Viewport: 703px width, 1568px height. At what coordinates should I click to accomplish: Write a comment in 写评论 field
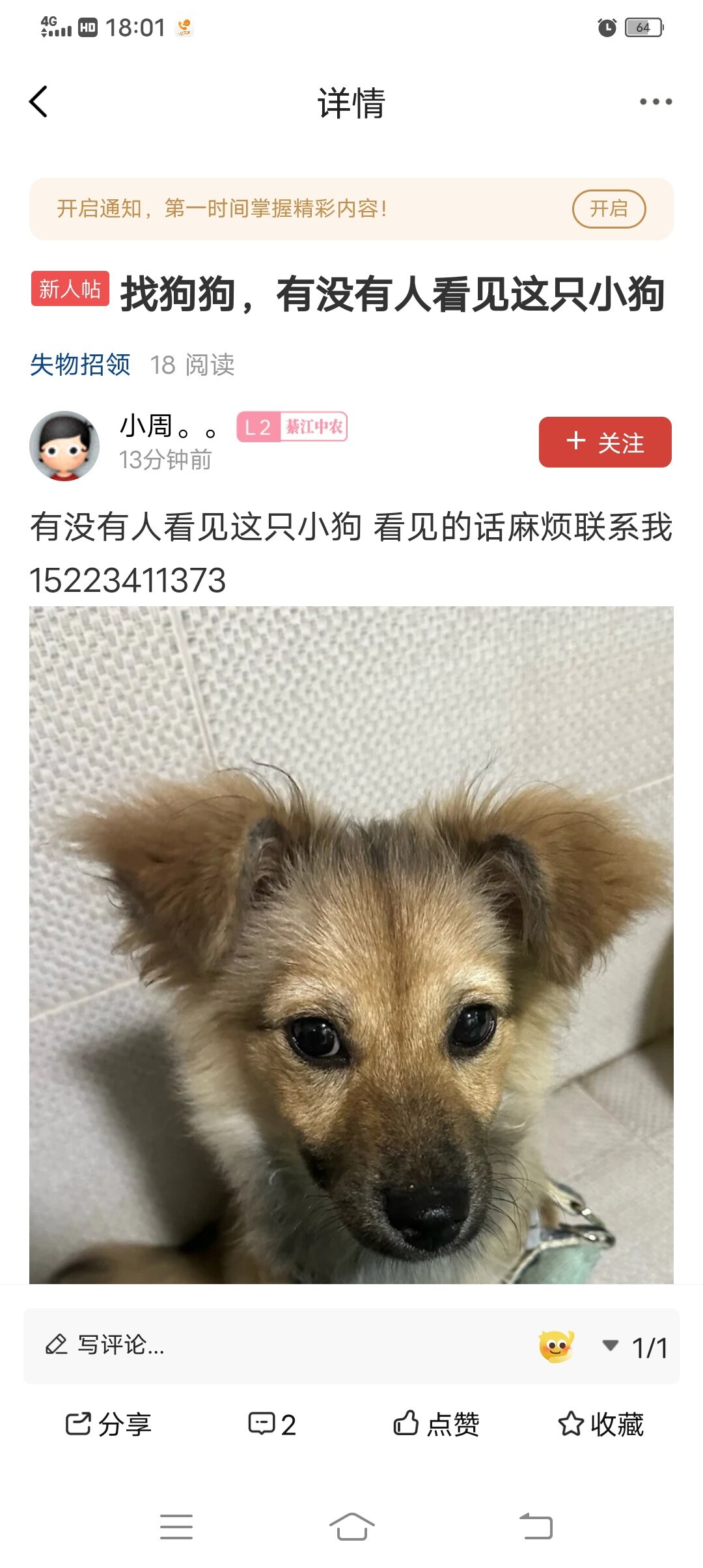tap(260, 1345)
